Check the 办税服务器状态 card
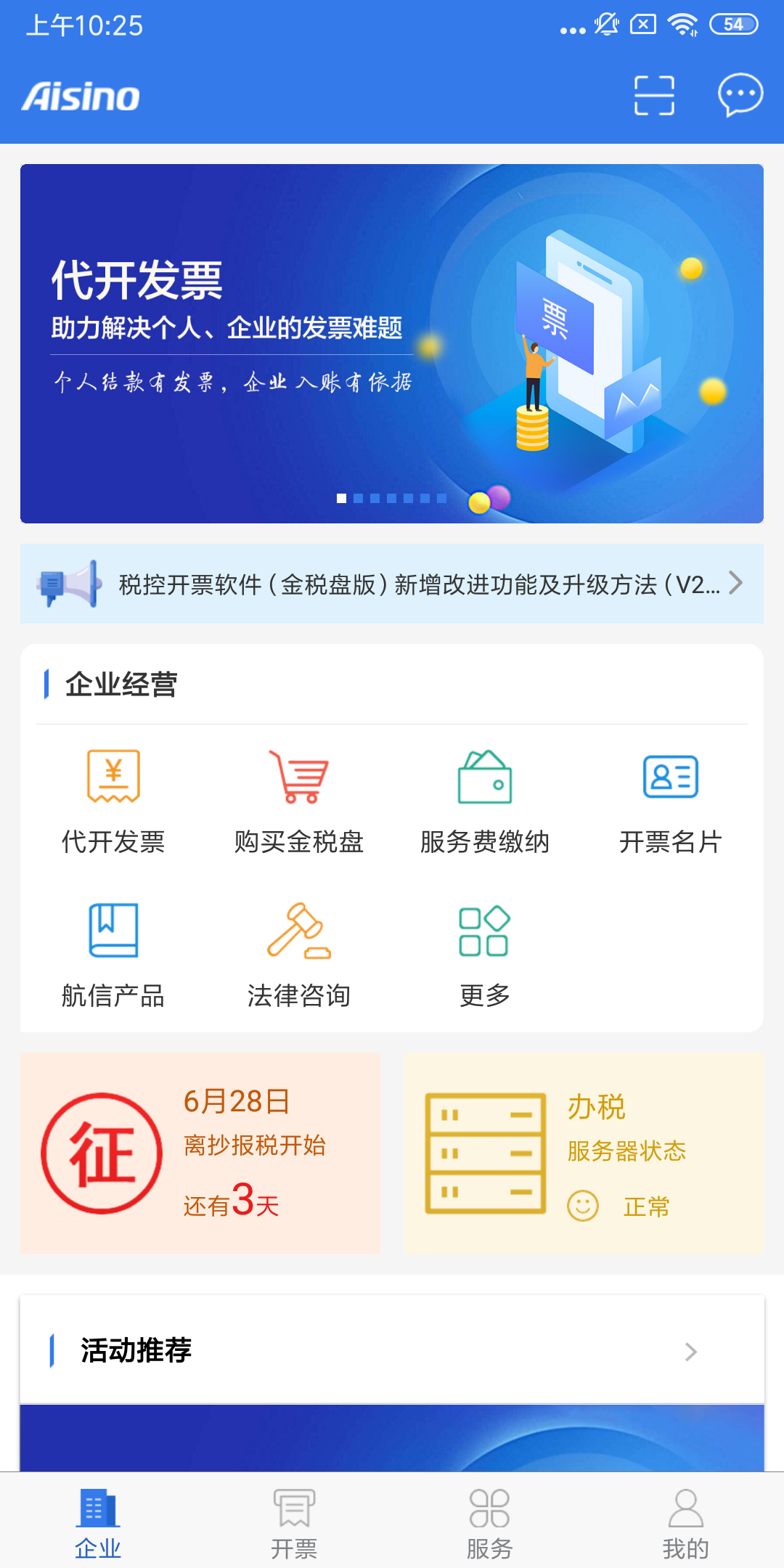The height and width of the screenshot is (1568, 784). click(x=584, y=1153)
